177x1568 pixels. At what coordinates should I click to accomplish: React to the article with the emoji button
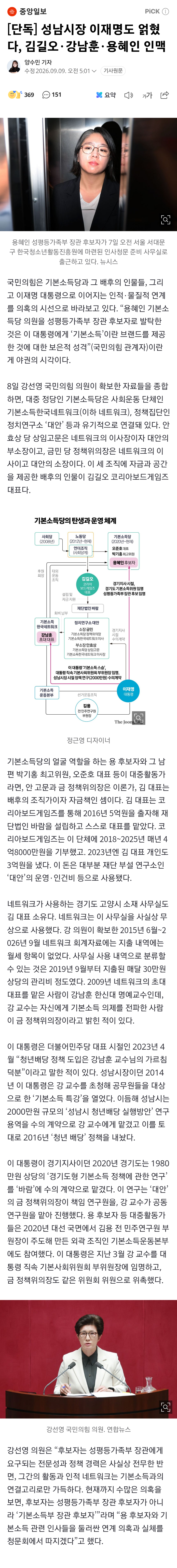click(x=21, y=95)
